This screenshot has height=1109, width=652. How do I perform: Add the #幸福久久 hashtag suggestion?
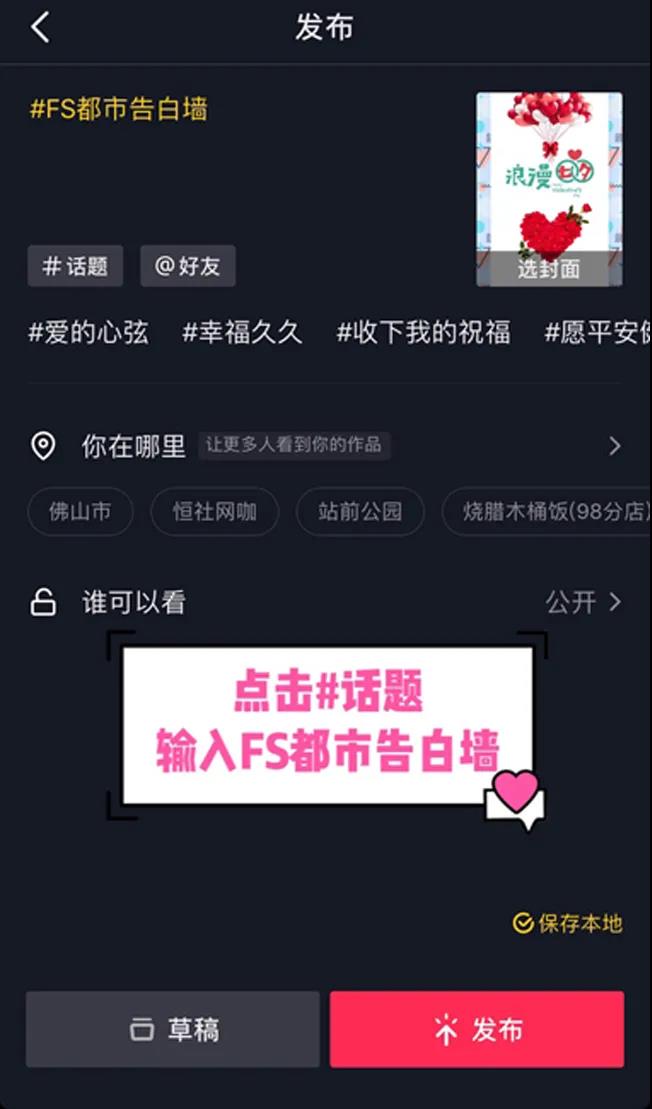click(x=242, y=333)
